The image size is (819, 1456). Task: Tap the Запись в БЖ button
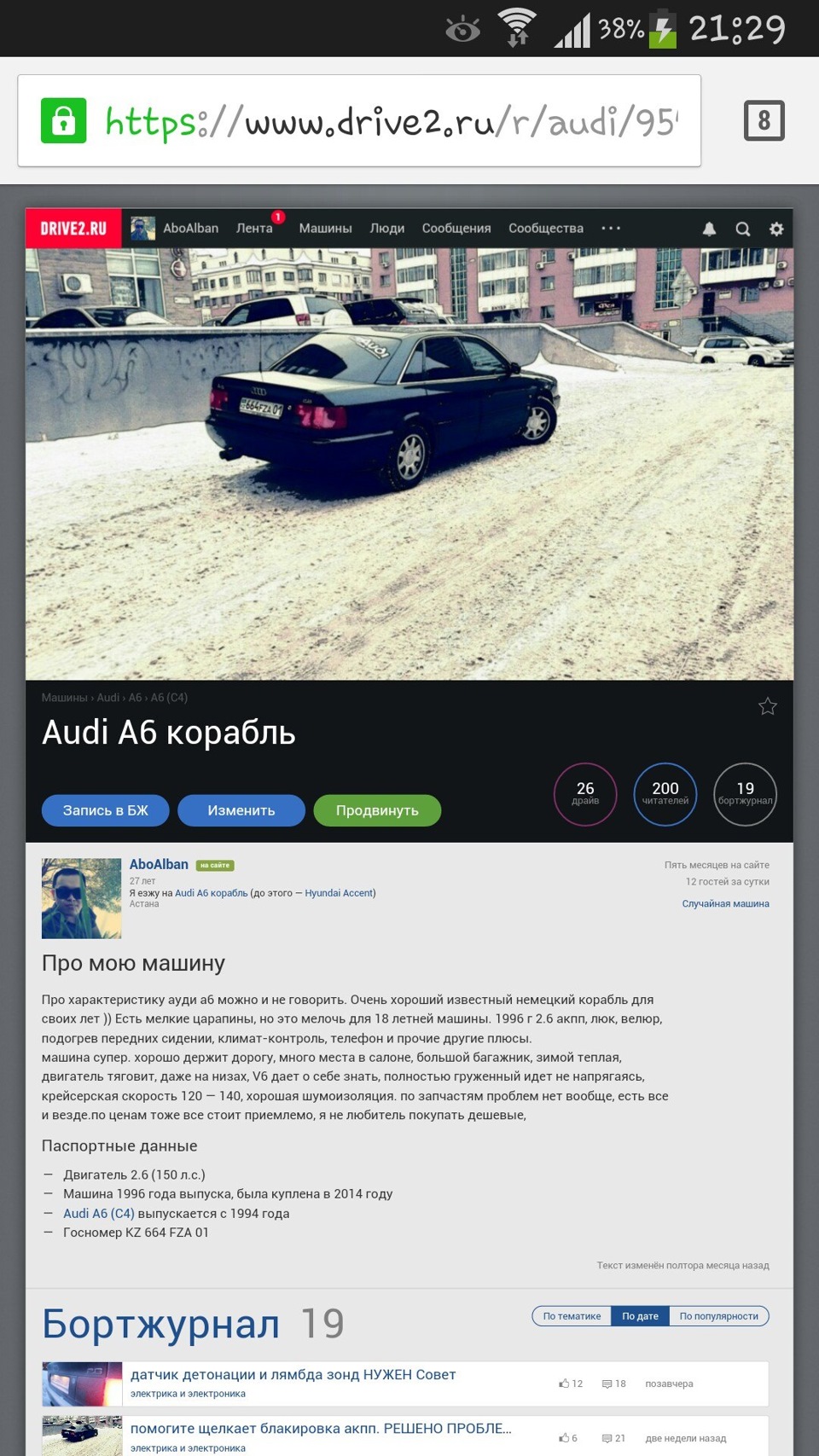click(106, 810)
